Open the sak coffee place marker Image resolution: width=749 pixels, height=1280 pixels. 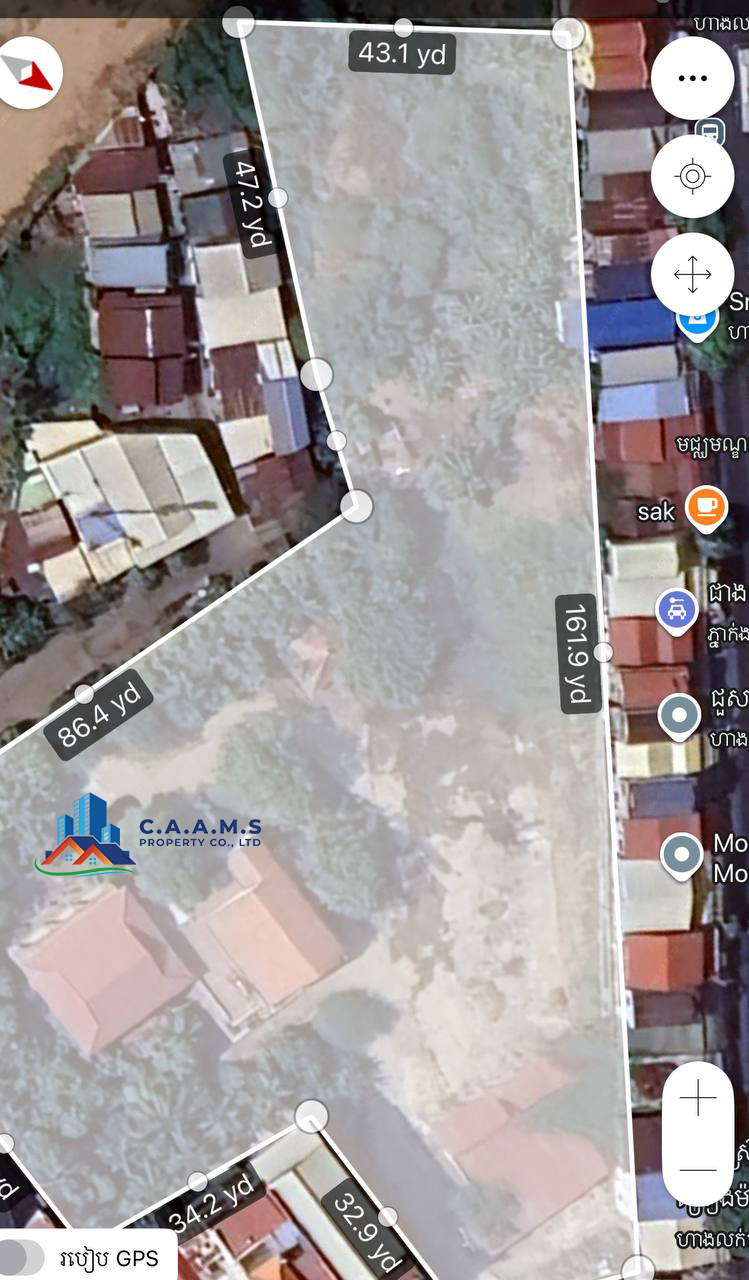click(706, 508)
